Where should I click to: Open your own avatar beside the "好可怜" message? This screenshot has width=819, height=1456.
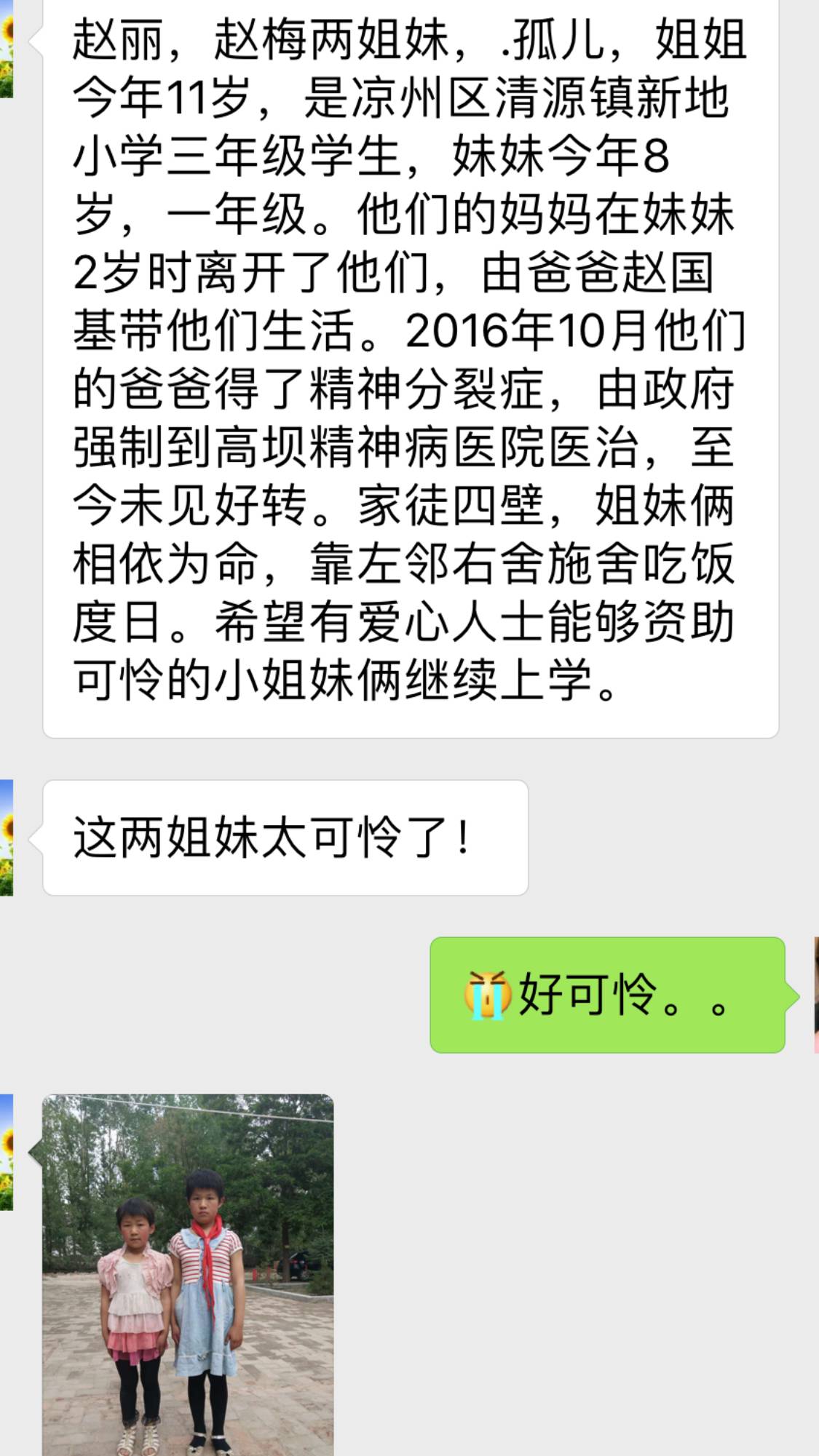[x=816, y=995]
